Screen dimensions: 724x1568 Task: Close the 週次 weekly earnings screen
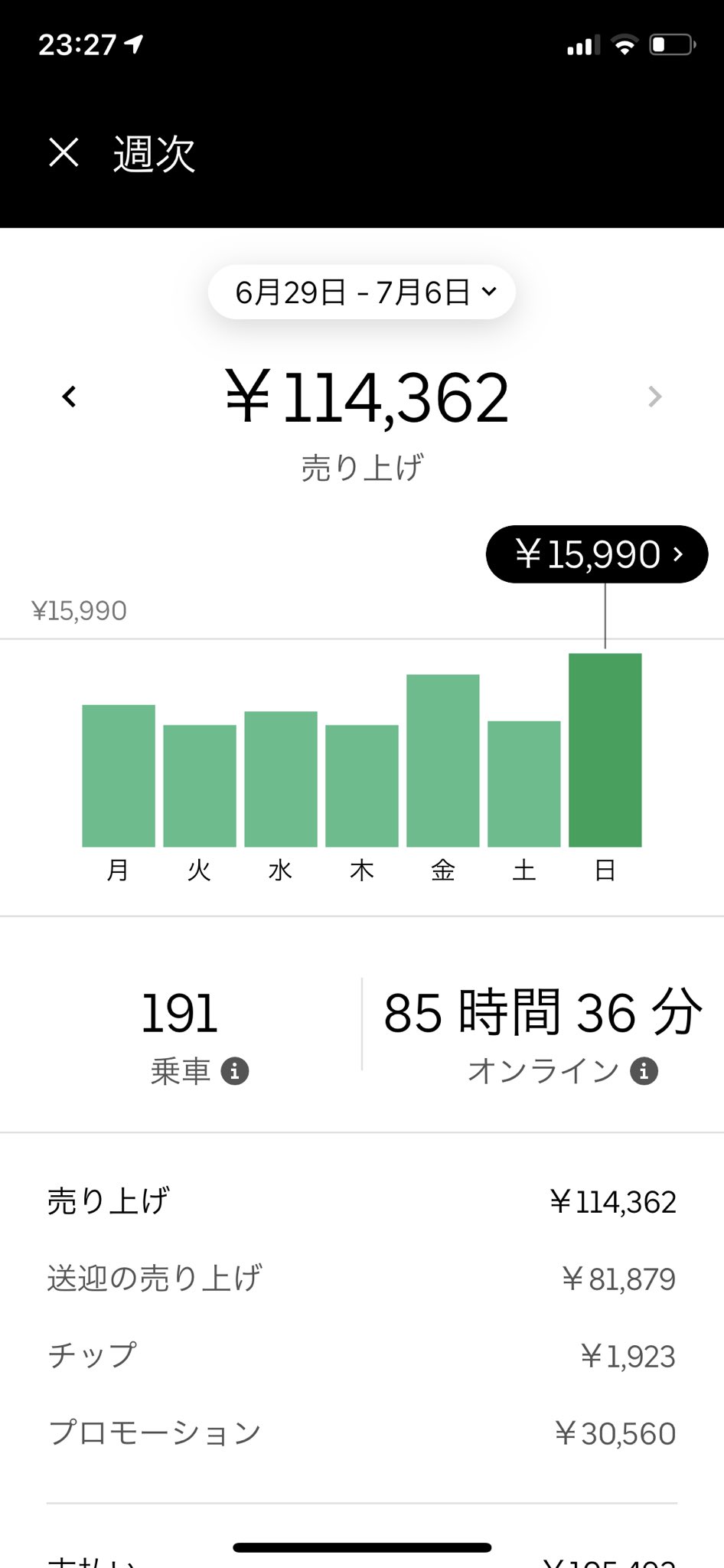click(64, 152)
